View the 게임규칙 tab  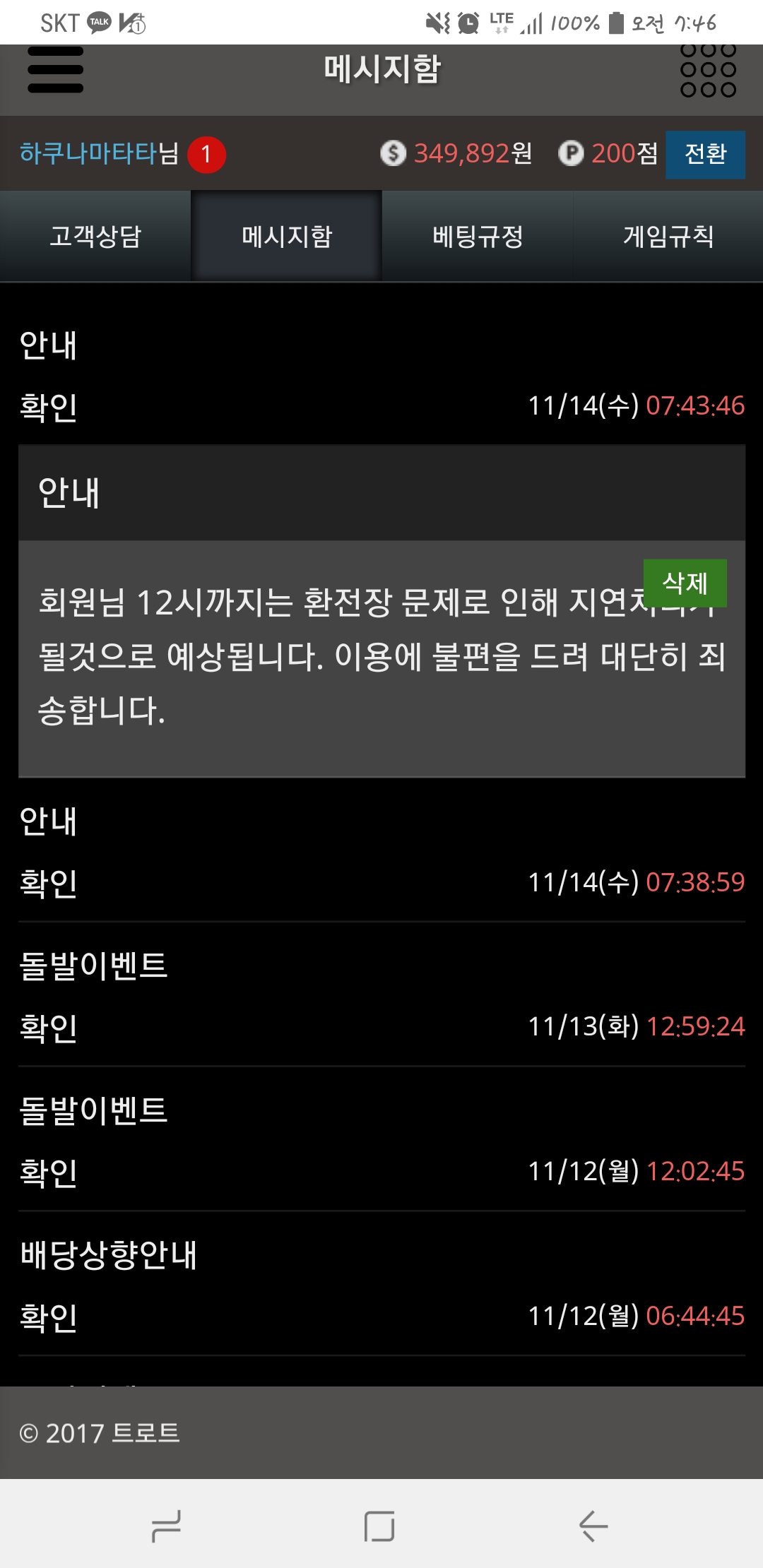(x=668, y=236)
